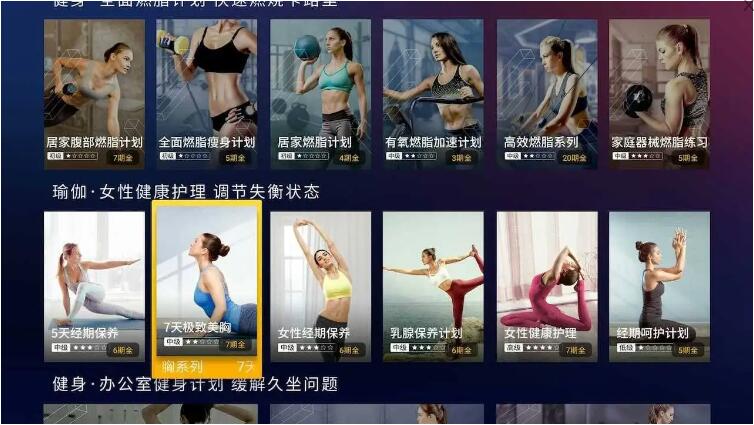Open the 高效燃脂系列 course
The image size is (754, 425).
click(546, 92)
